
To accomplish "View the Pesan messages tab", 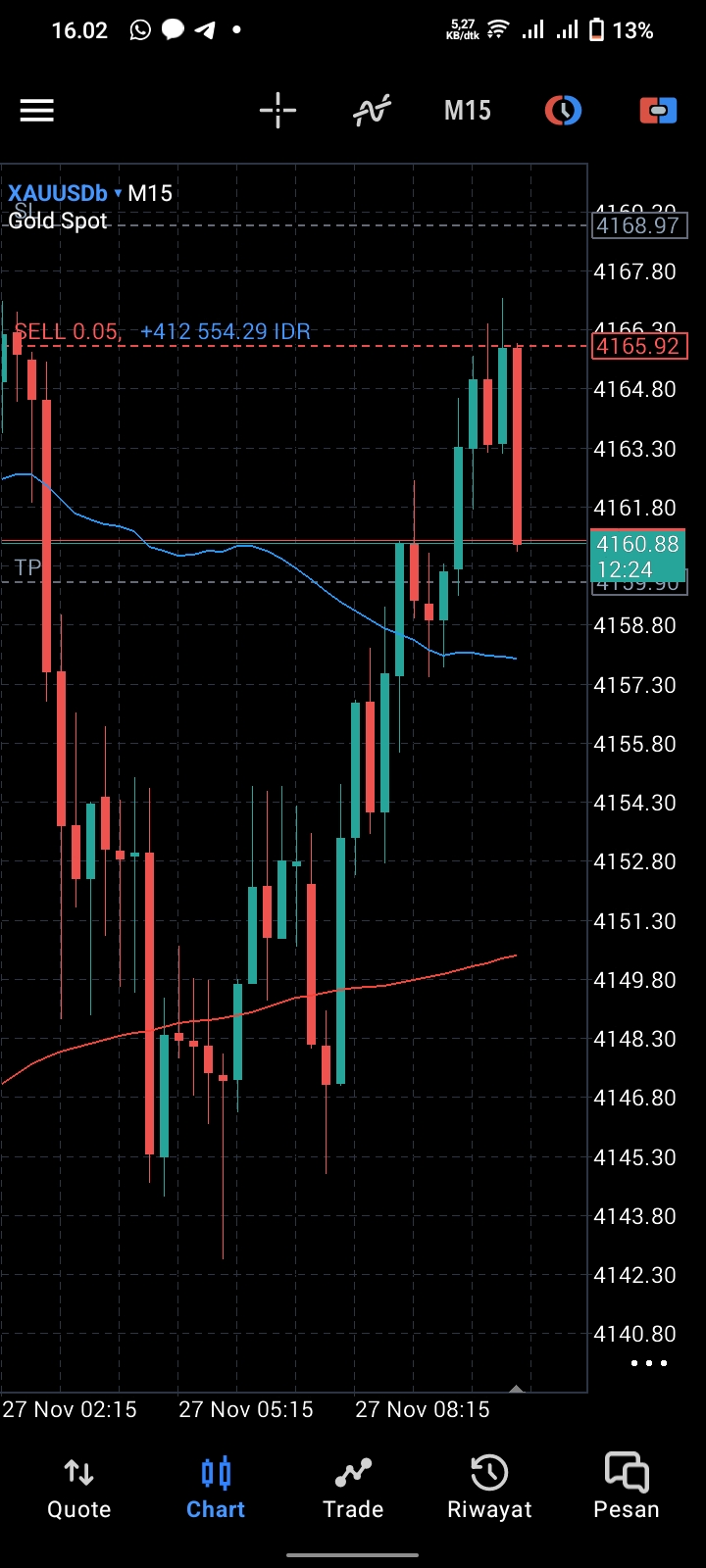I will pos(626,1488).
